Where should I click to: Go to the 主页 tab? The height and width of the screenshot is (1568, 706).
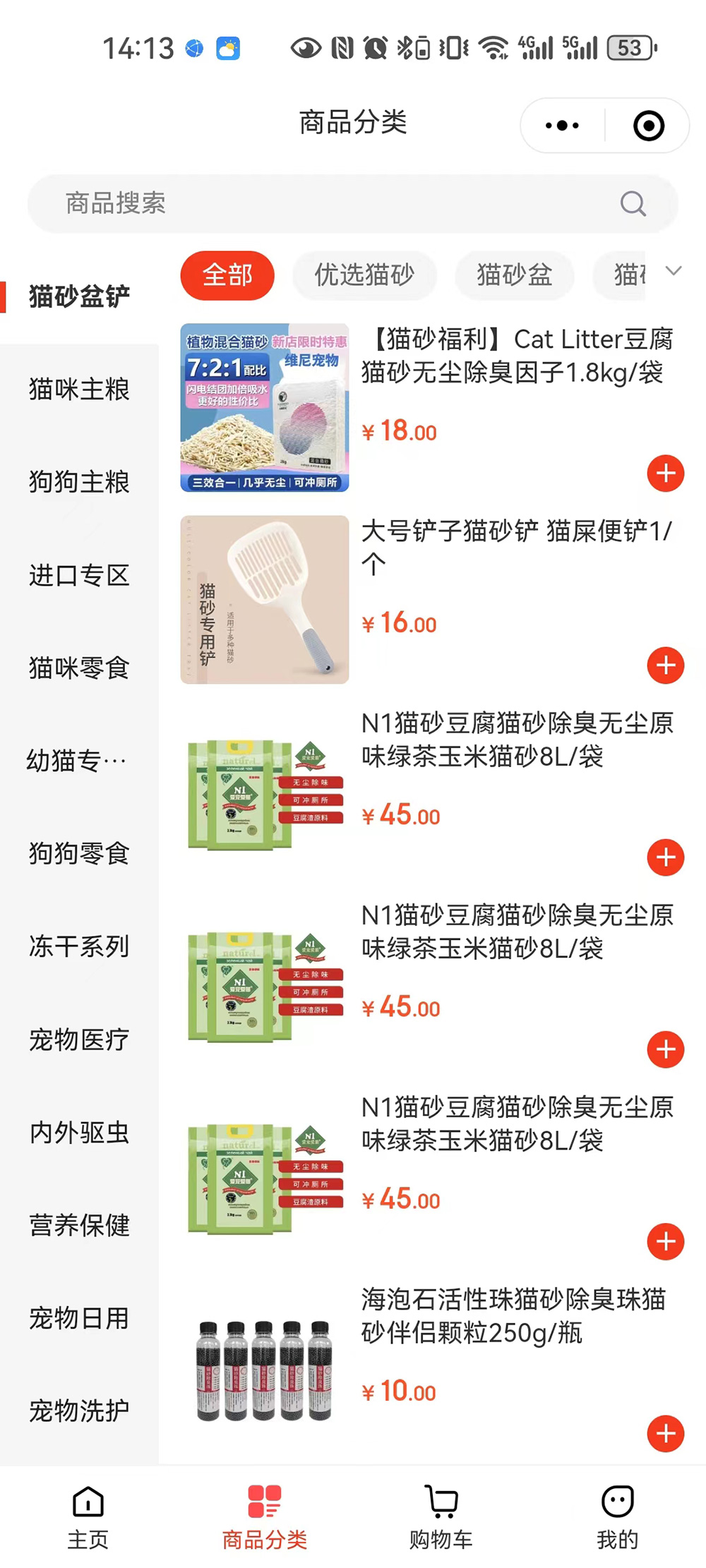pos(88,1517)
